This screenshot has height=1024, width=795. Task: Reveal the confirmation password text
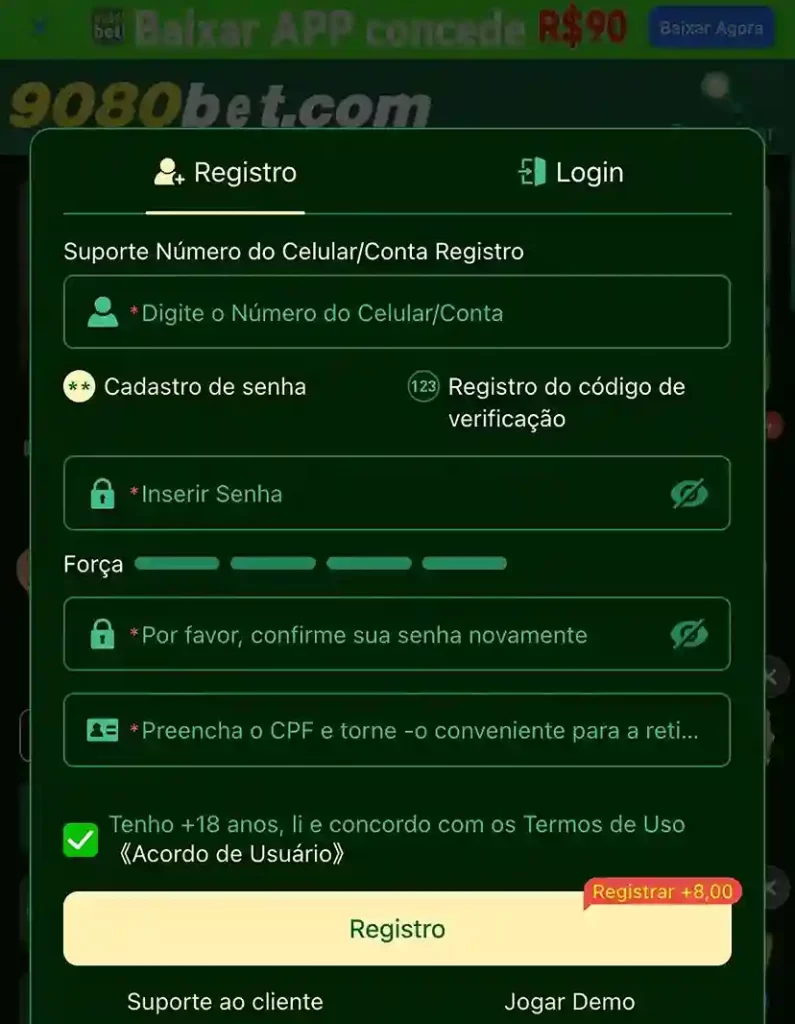[x=689, y=635]
